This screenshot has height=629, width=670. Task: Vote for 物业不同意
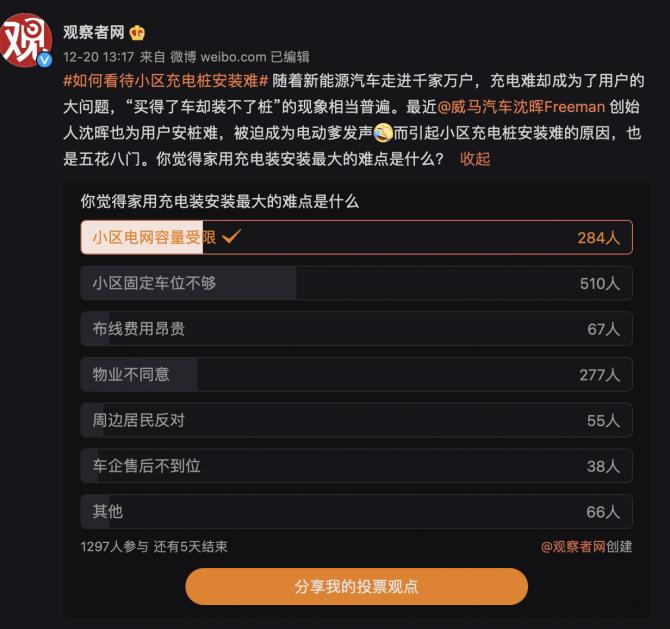[356, 375]
